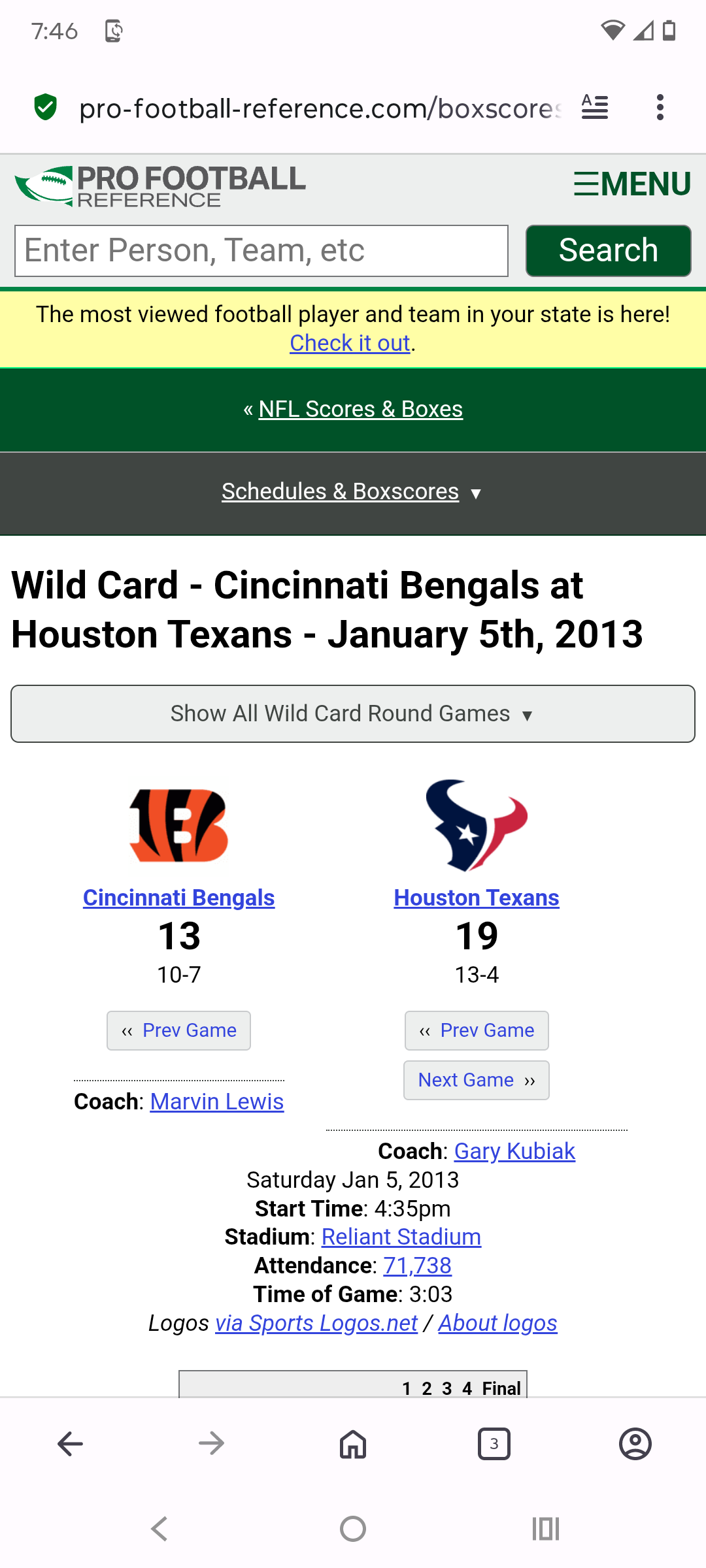Show All Wild Card Round Games
Viewport: 706px width, 1568px height.
(353, 713)
